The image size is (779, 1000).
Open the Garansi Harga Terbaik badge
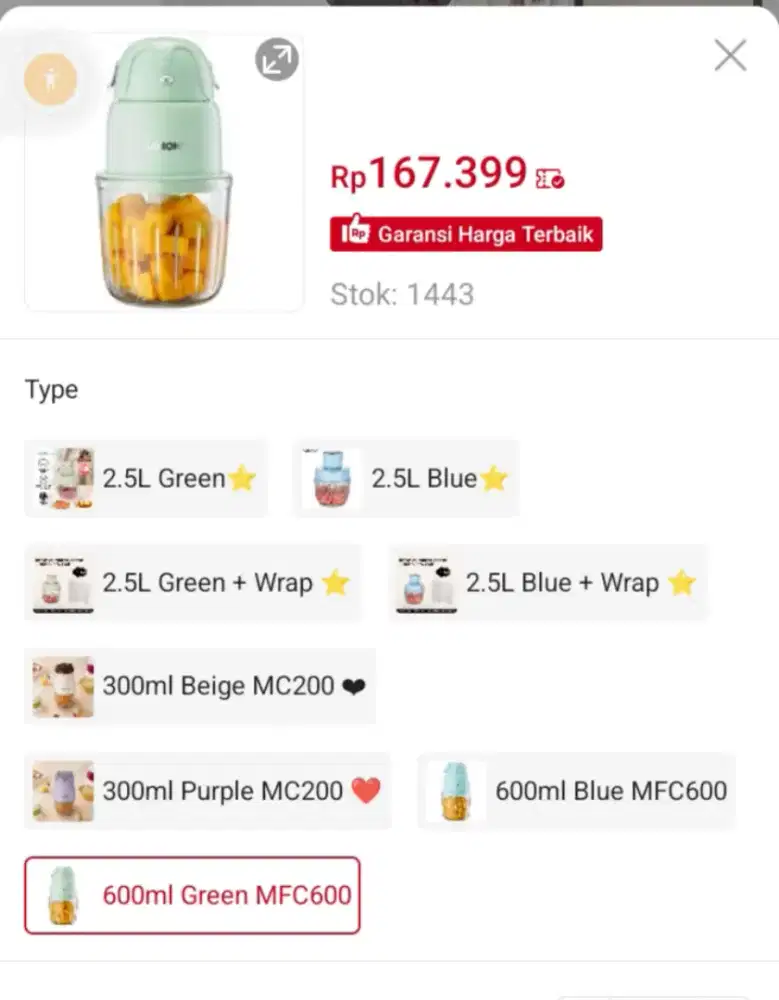[x=465, y=233]
